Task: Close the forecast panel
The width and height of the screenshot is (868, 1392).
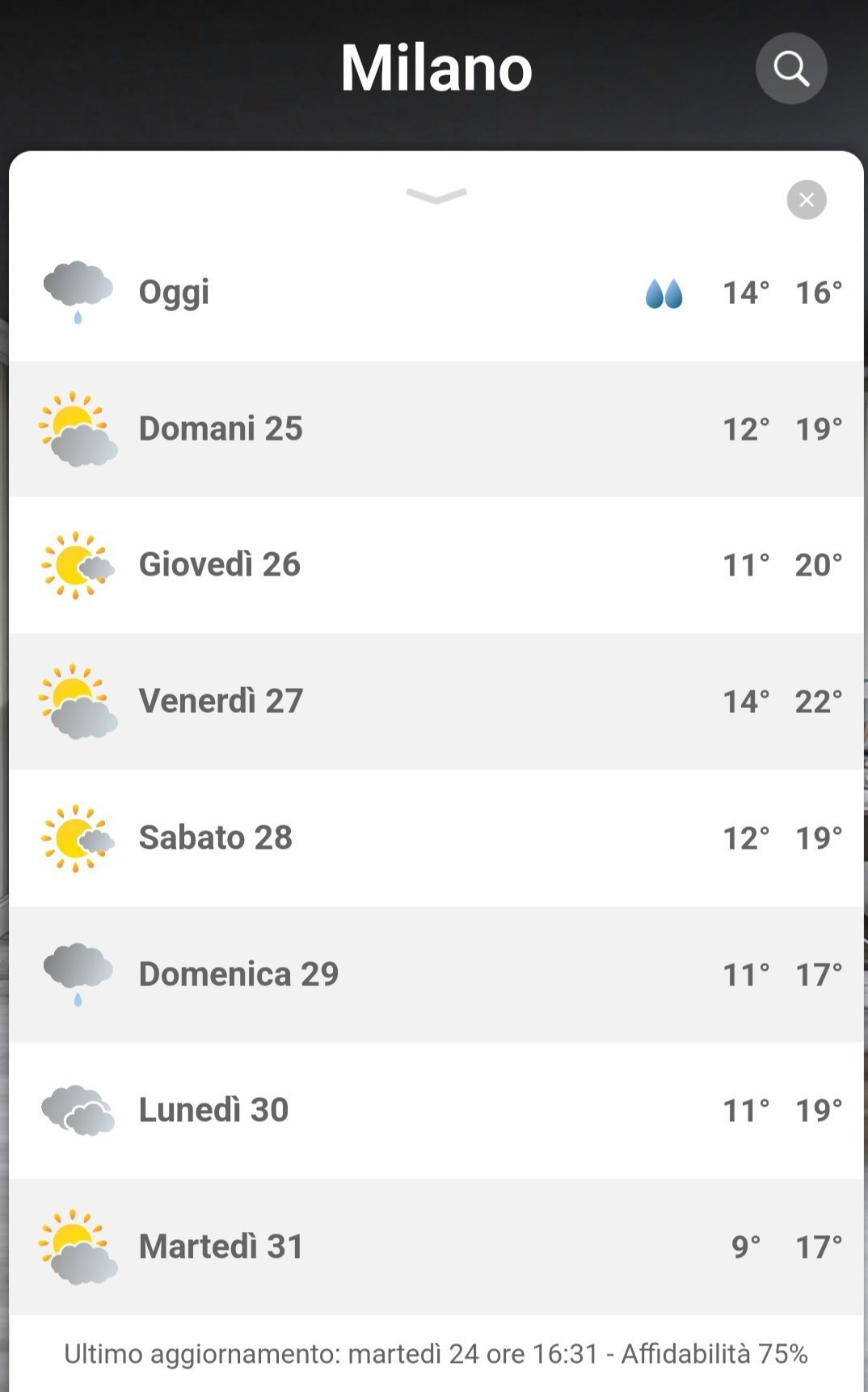Action: click(x=806, y=200)
